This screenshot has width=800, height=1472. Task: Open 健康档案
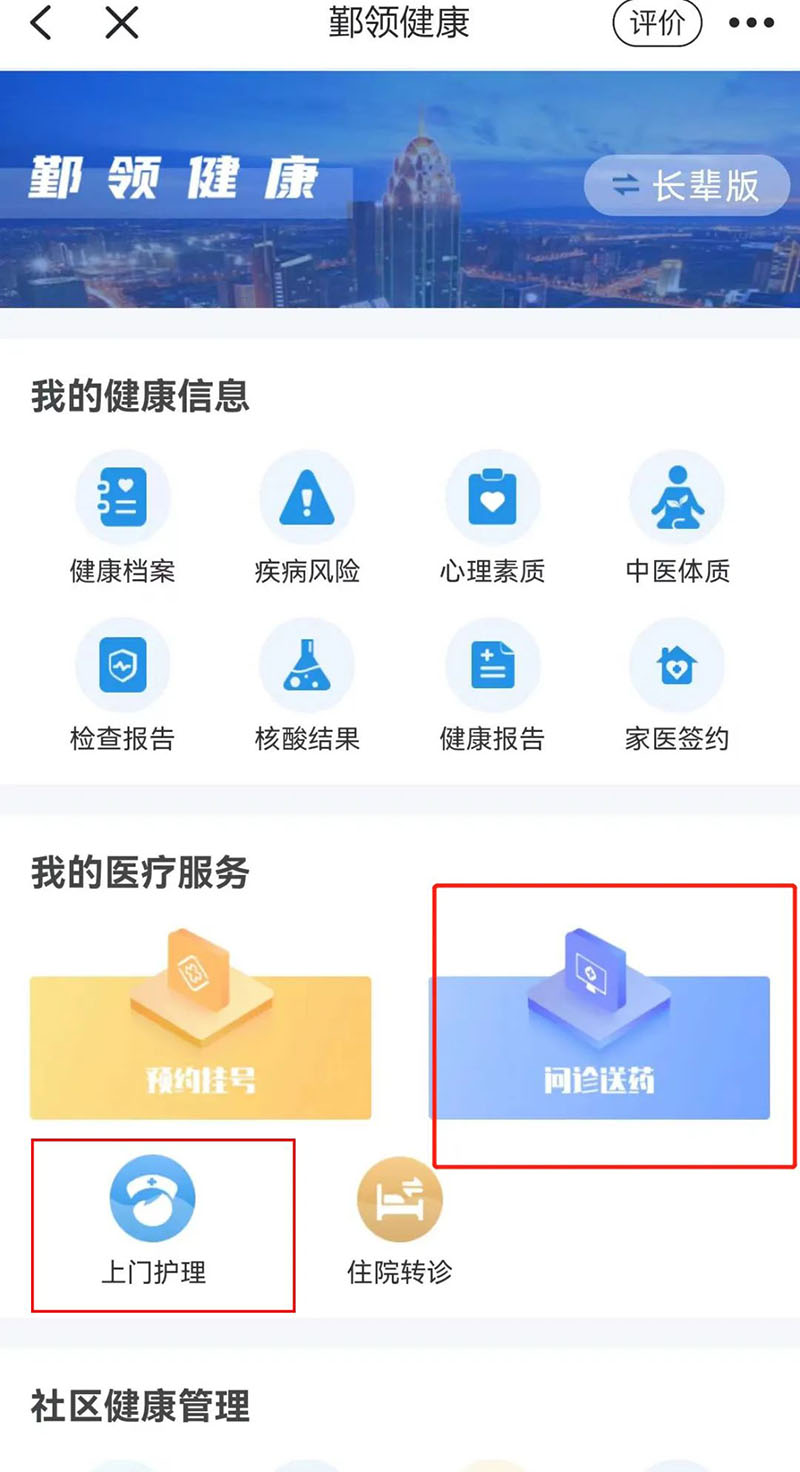point(123,516)
